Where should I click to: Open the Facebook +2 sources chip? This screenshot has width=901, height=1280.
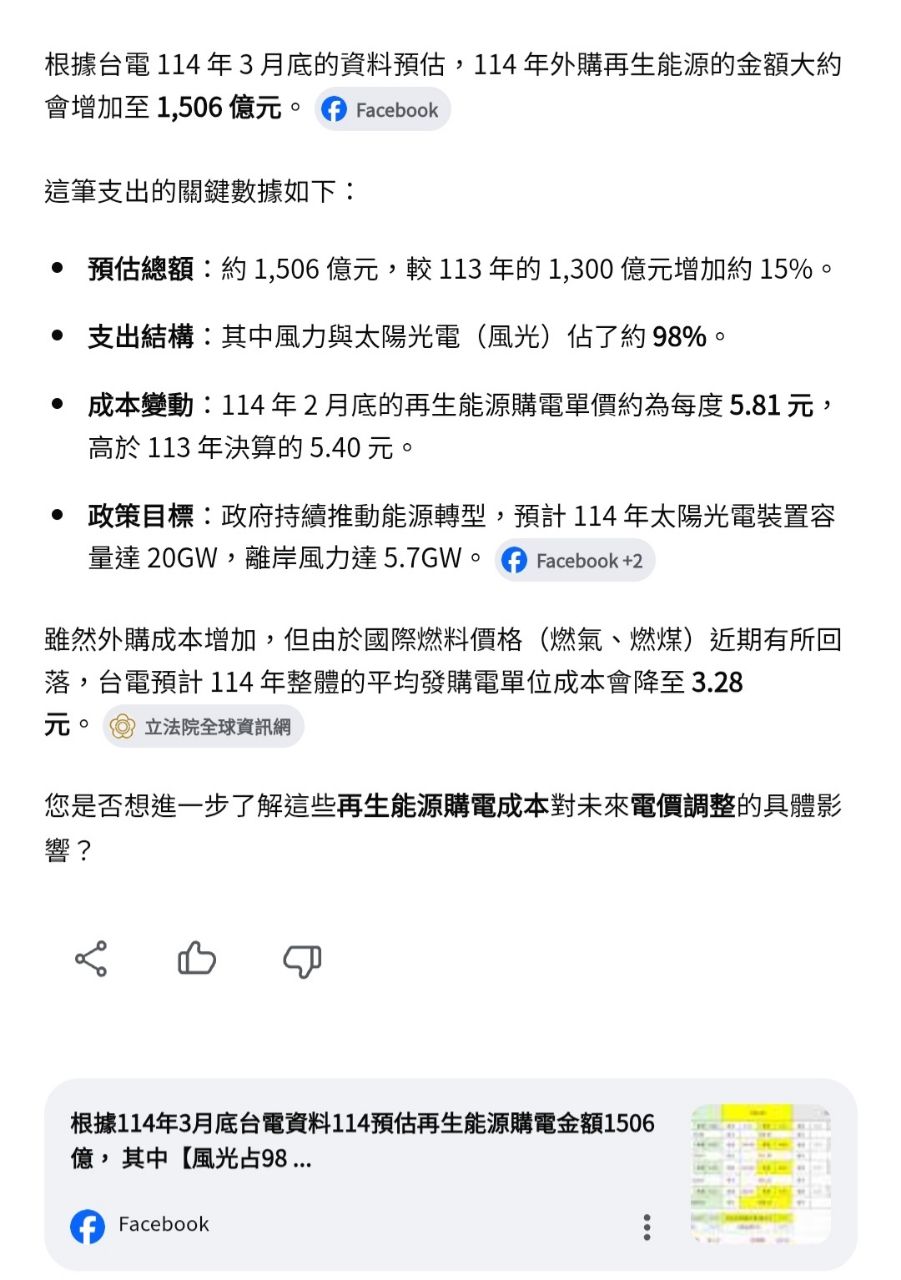point(574,561)
